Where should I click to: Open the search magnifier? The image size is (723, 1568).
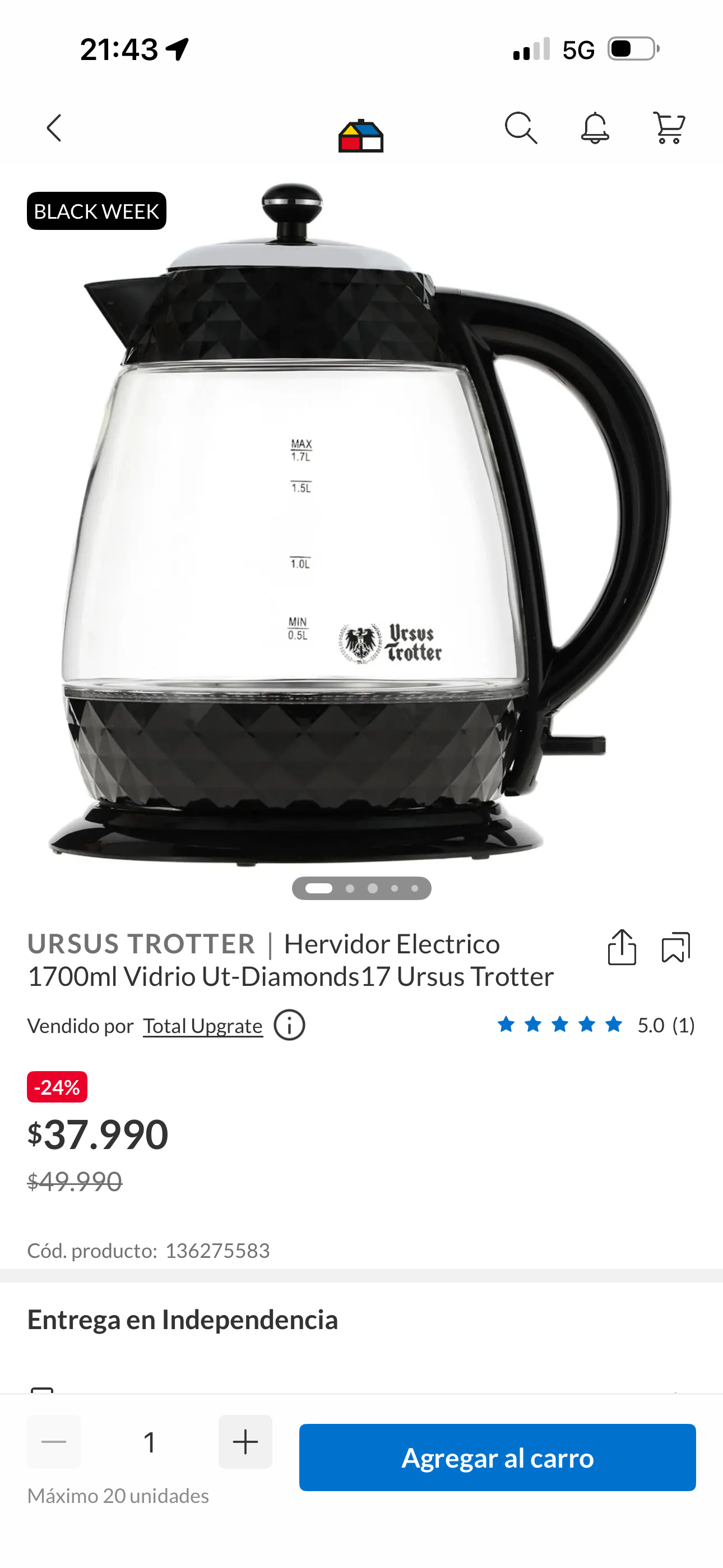(521, 128)
